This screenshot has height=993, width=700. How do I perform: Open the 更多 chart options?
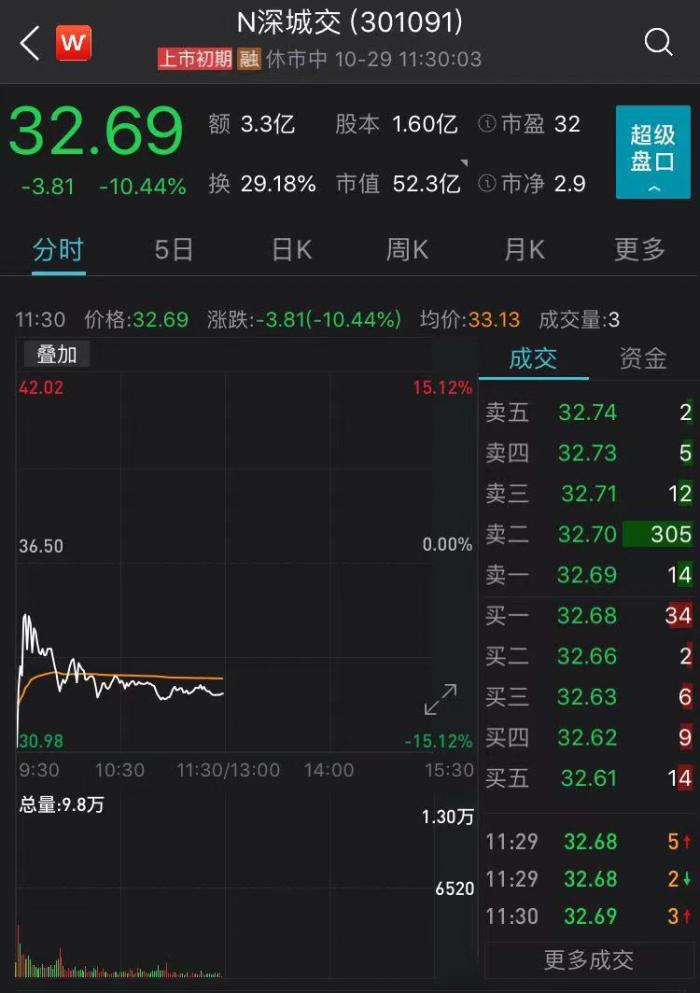click(639, 249)
